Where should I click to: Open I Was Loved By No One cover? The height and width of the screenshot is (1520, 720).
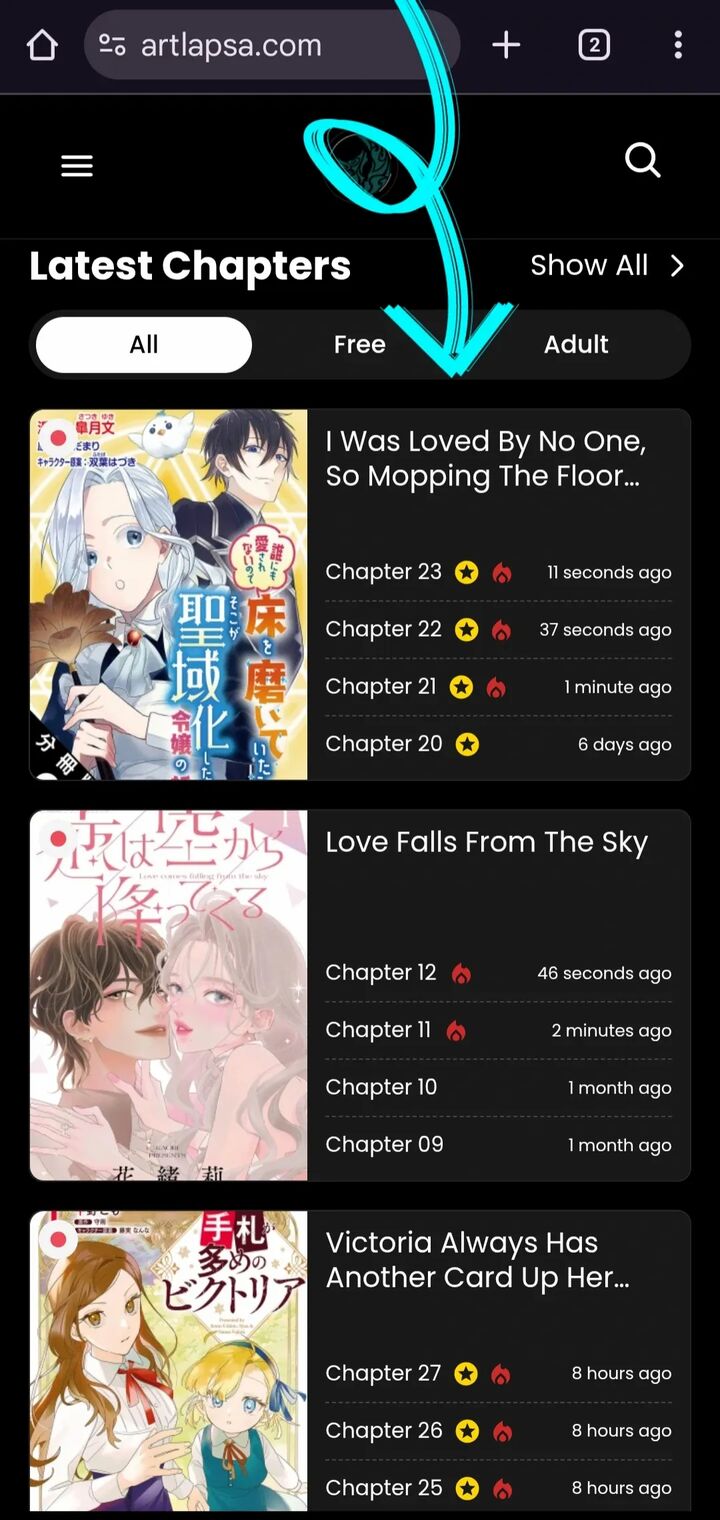coord(168,594)
